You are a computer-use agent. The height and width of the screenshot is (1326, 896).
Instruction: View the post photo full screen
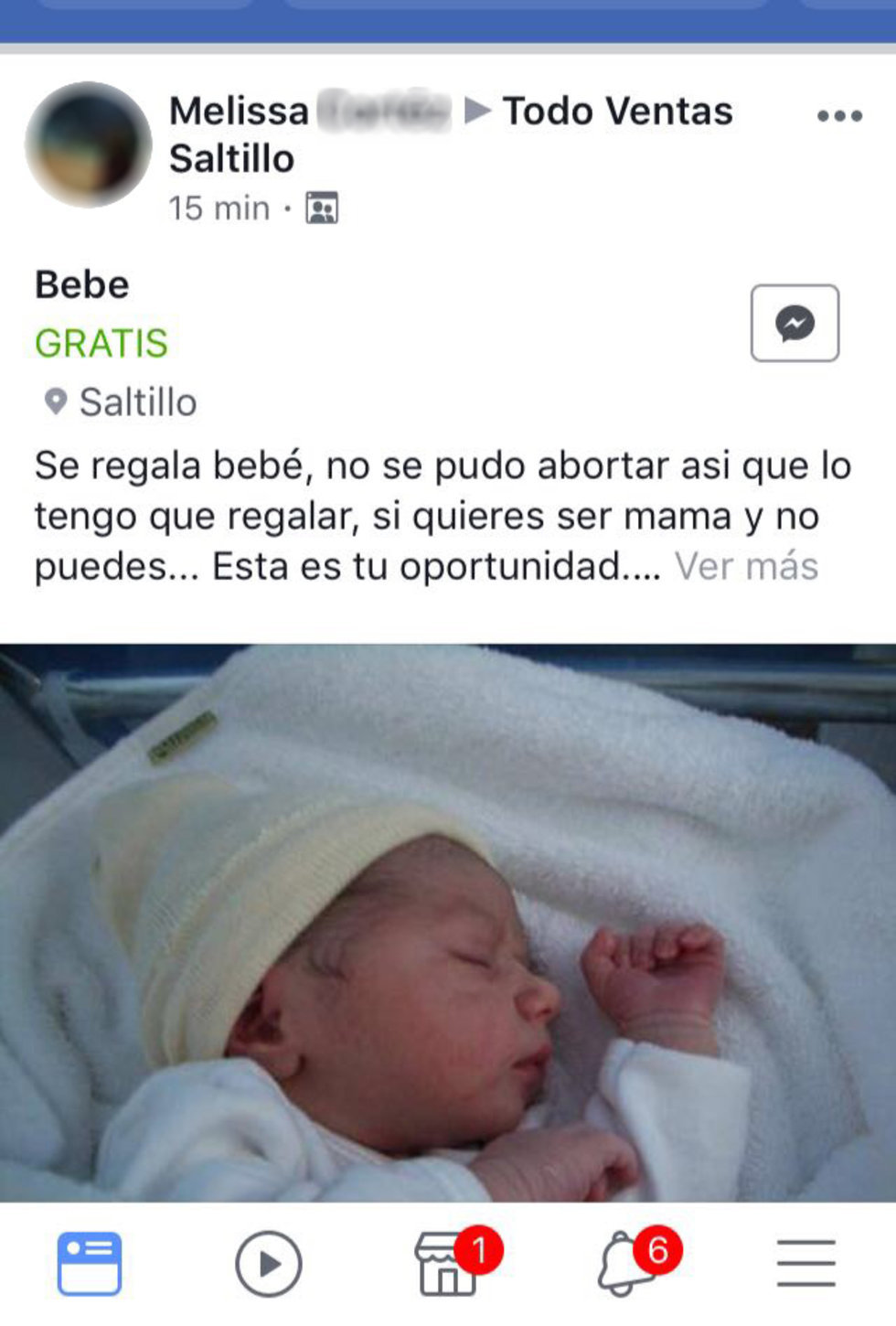coord(448,922)
